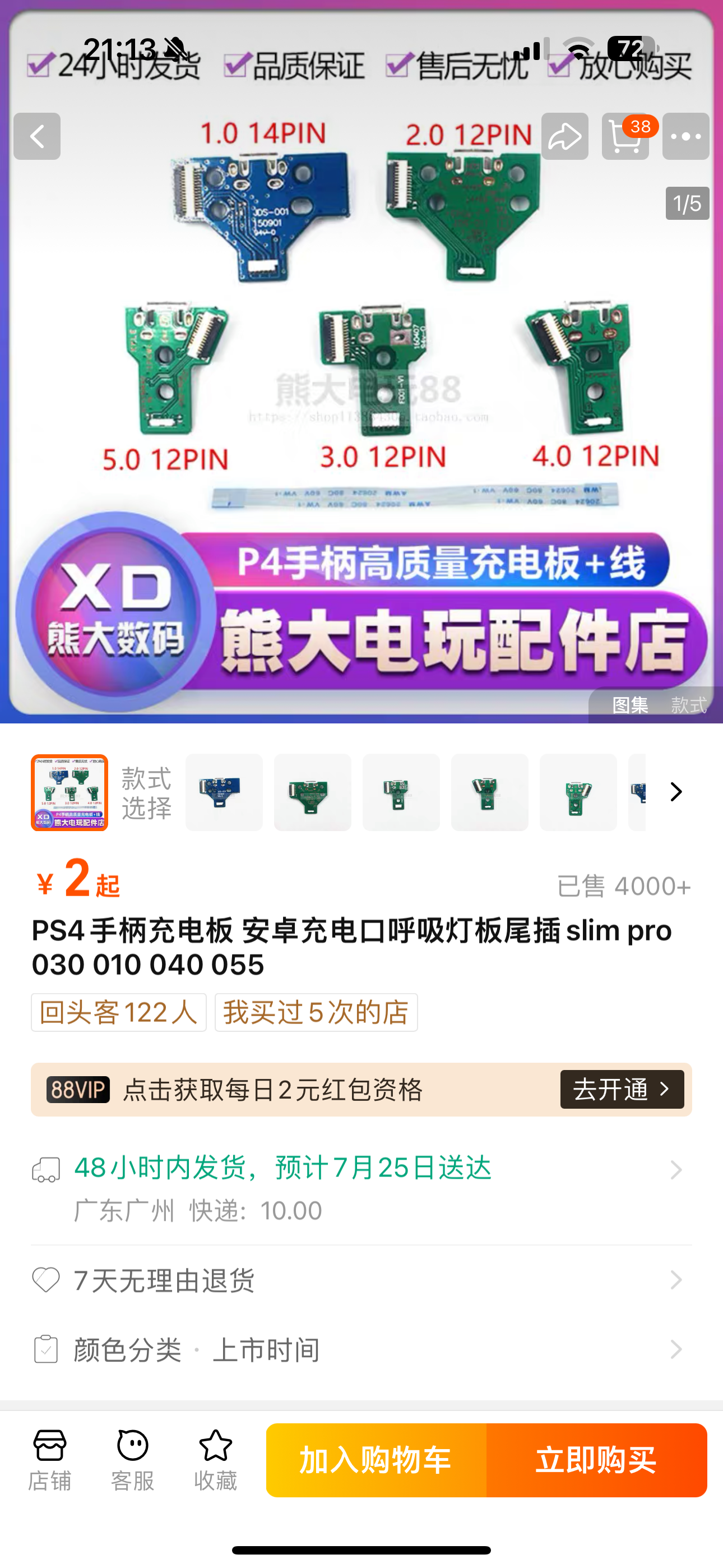723x1568 pixels.
Task: Open the shopping cart
Action: [x=625, y=136]
